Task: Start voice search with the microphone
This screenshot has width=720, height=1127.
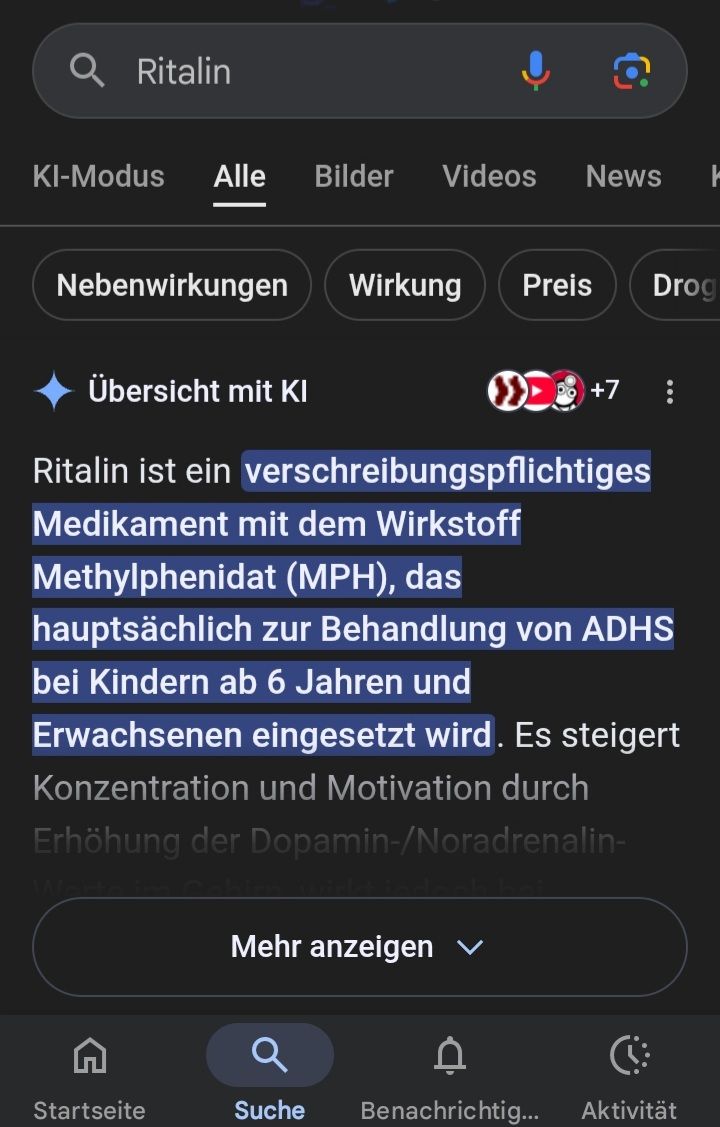Action: click(x=536, y=71)
